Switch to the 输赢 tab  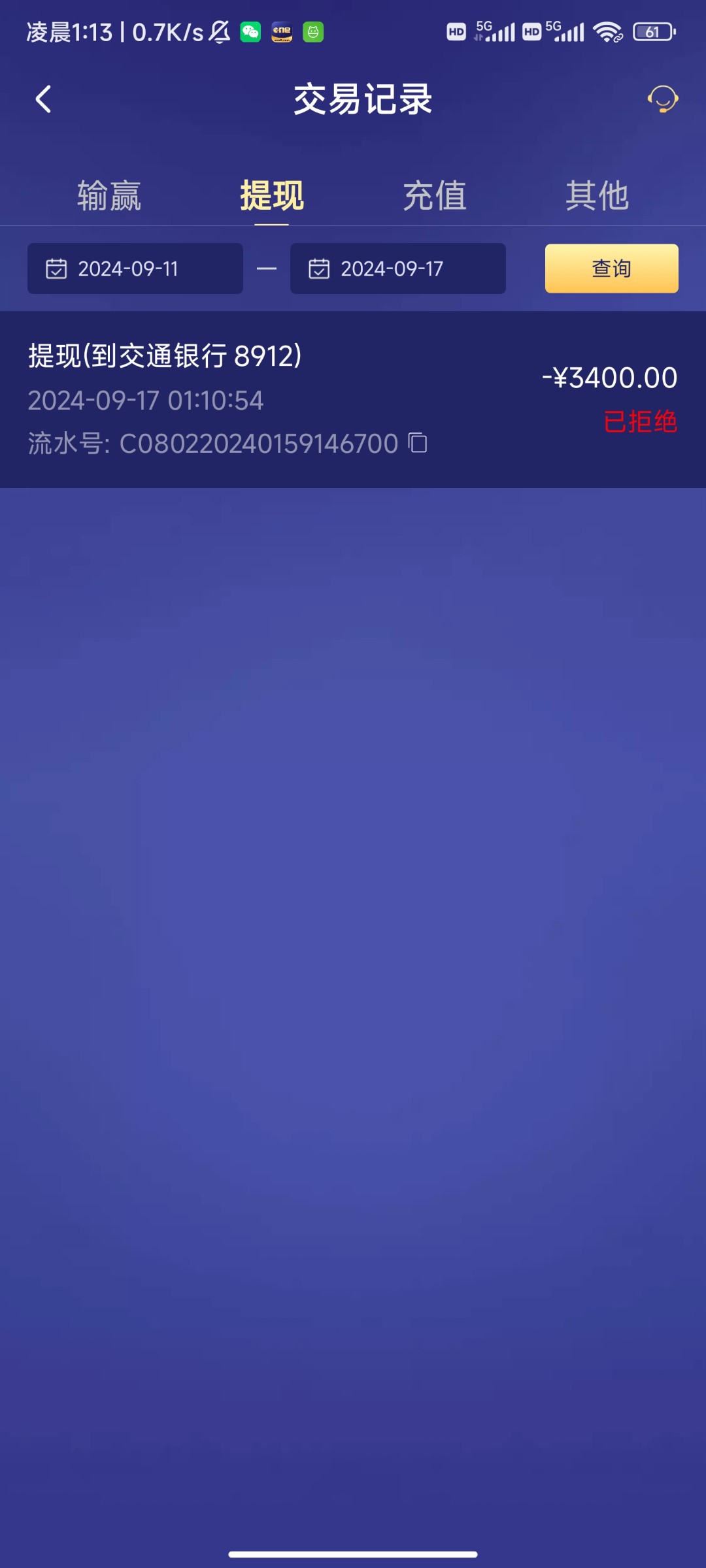click(x=109, y=195)
